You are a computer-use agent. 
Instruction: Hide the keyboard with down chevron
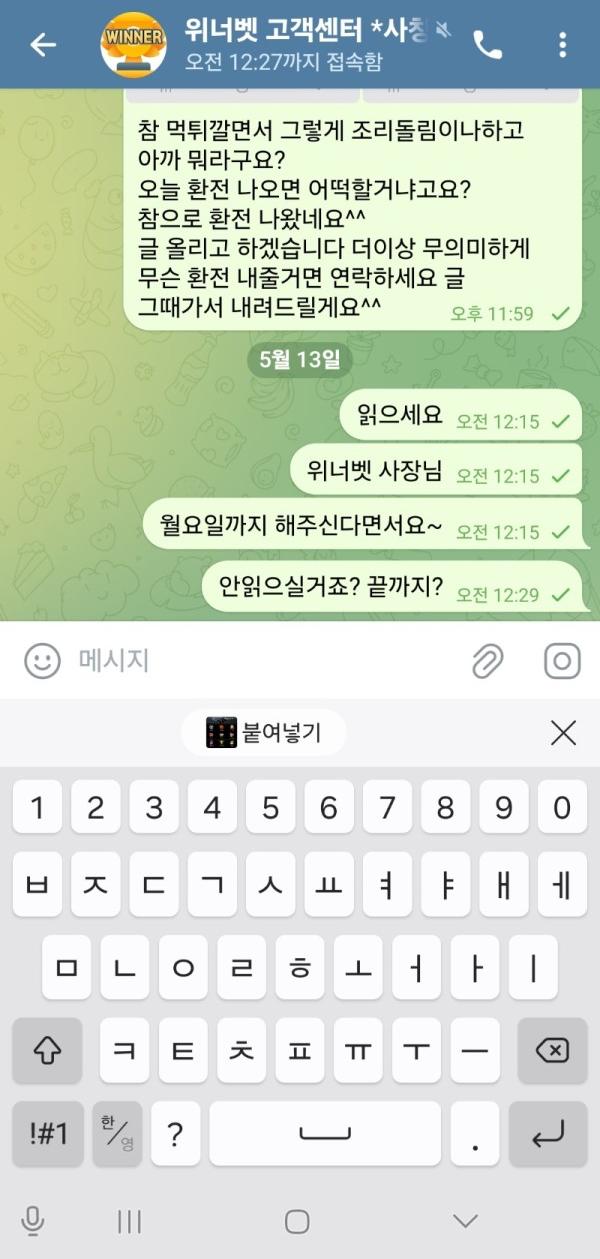tap(465, 1220)
